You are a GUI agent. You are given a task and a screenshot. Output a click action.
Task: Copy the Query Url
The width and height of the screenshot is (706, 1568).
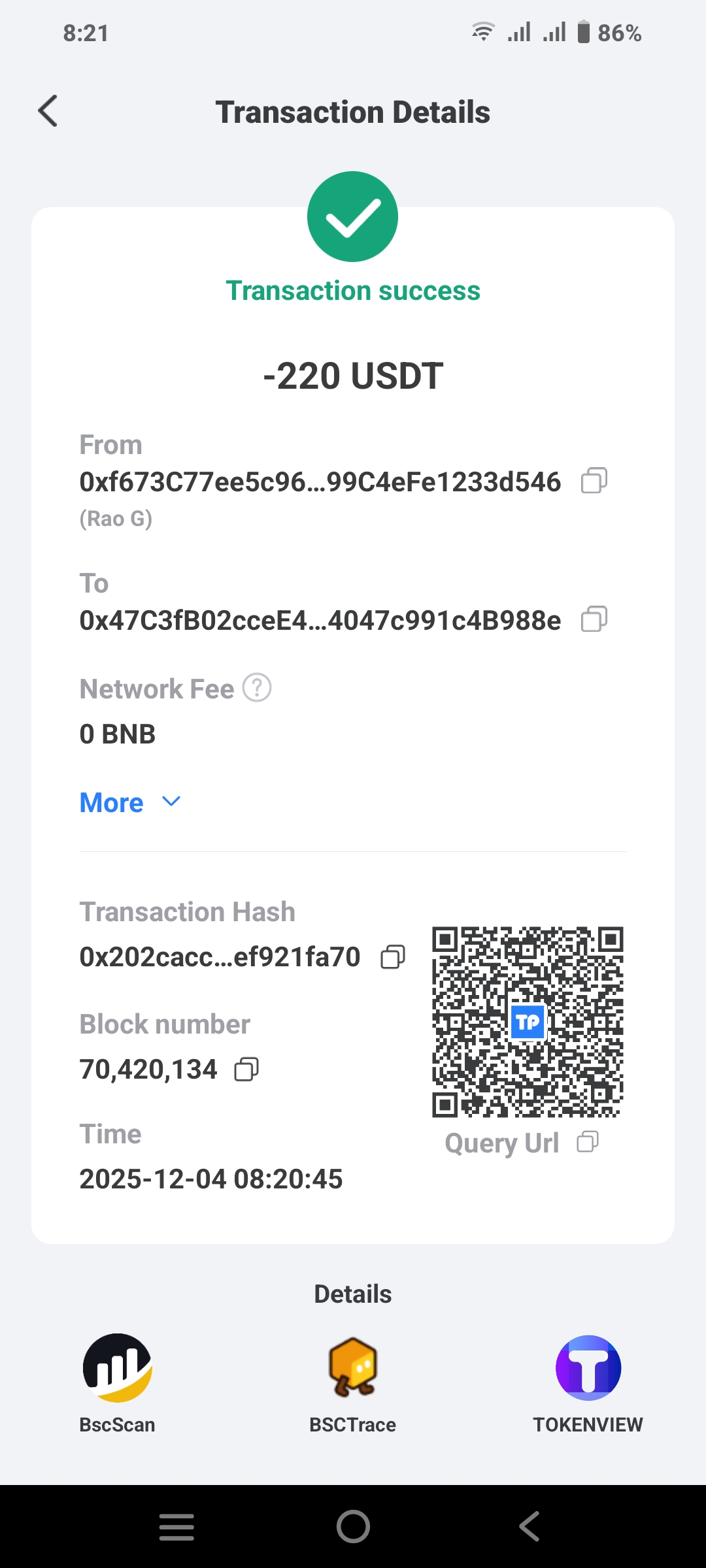pyautogui.click(x=587, y=1143)
